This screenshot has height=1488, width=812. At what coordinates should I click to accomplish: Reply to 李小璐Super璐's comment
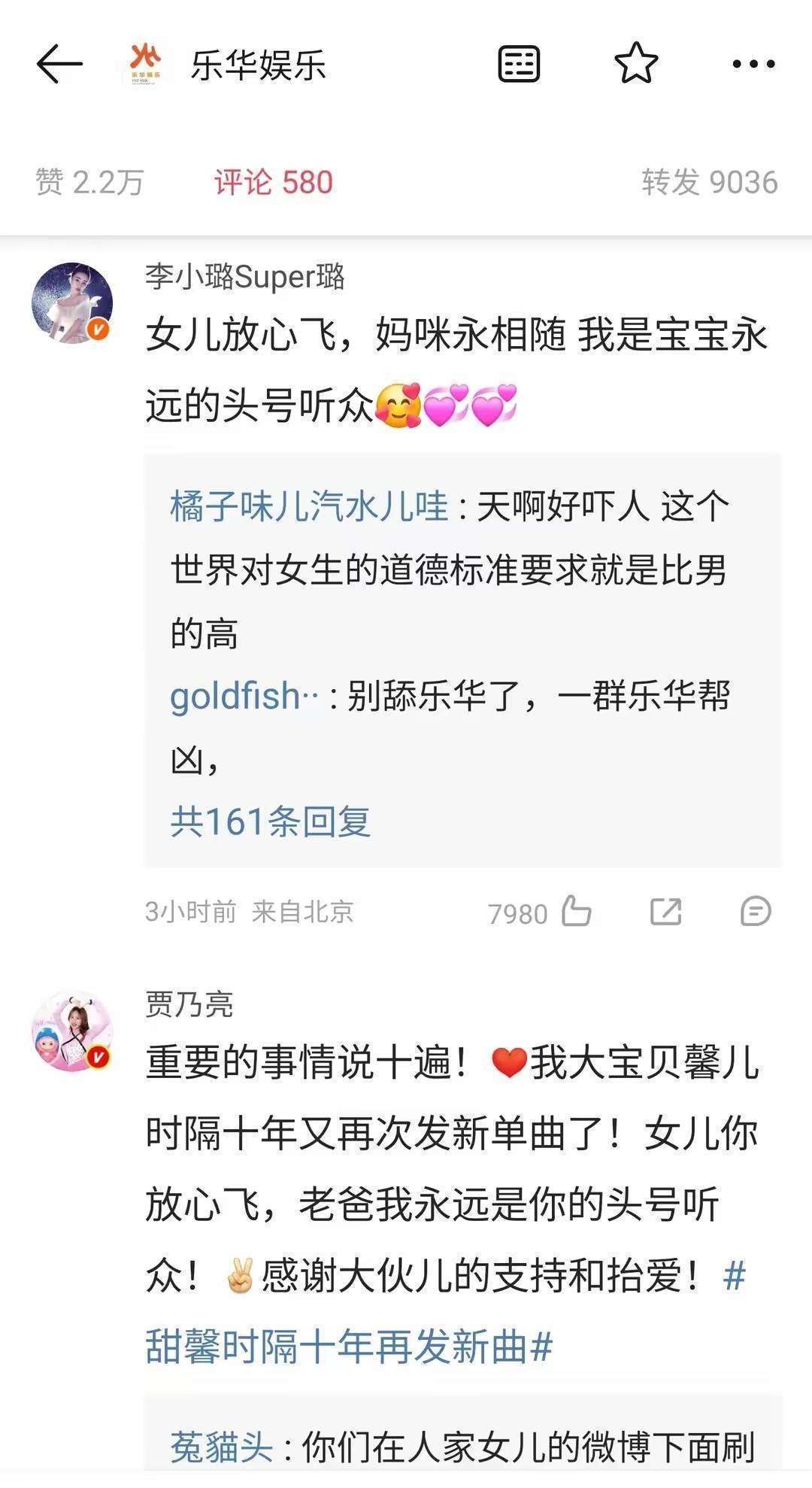[755, 912]
